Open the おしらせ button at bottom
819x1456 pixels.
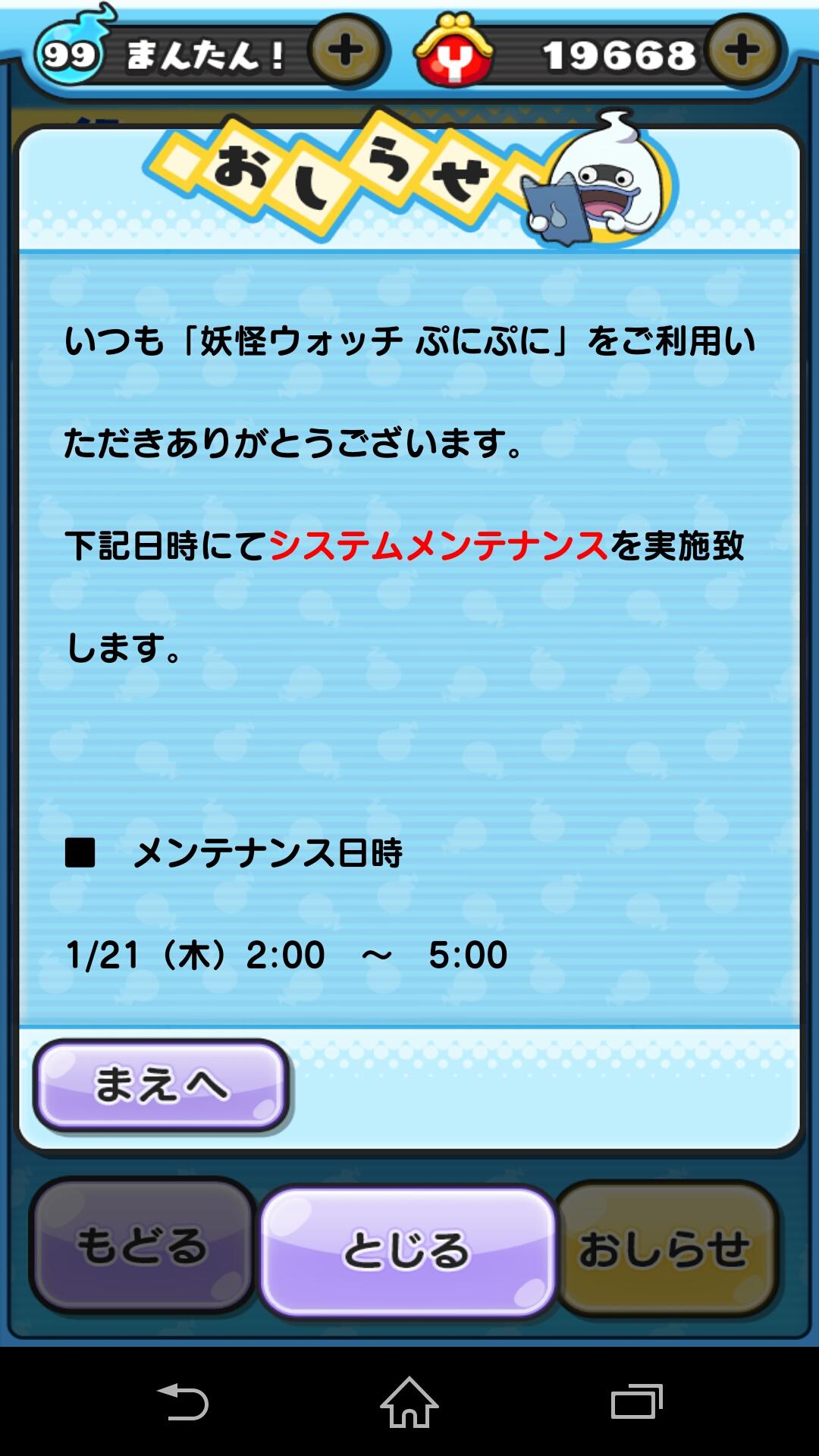[666, 1249]
